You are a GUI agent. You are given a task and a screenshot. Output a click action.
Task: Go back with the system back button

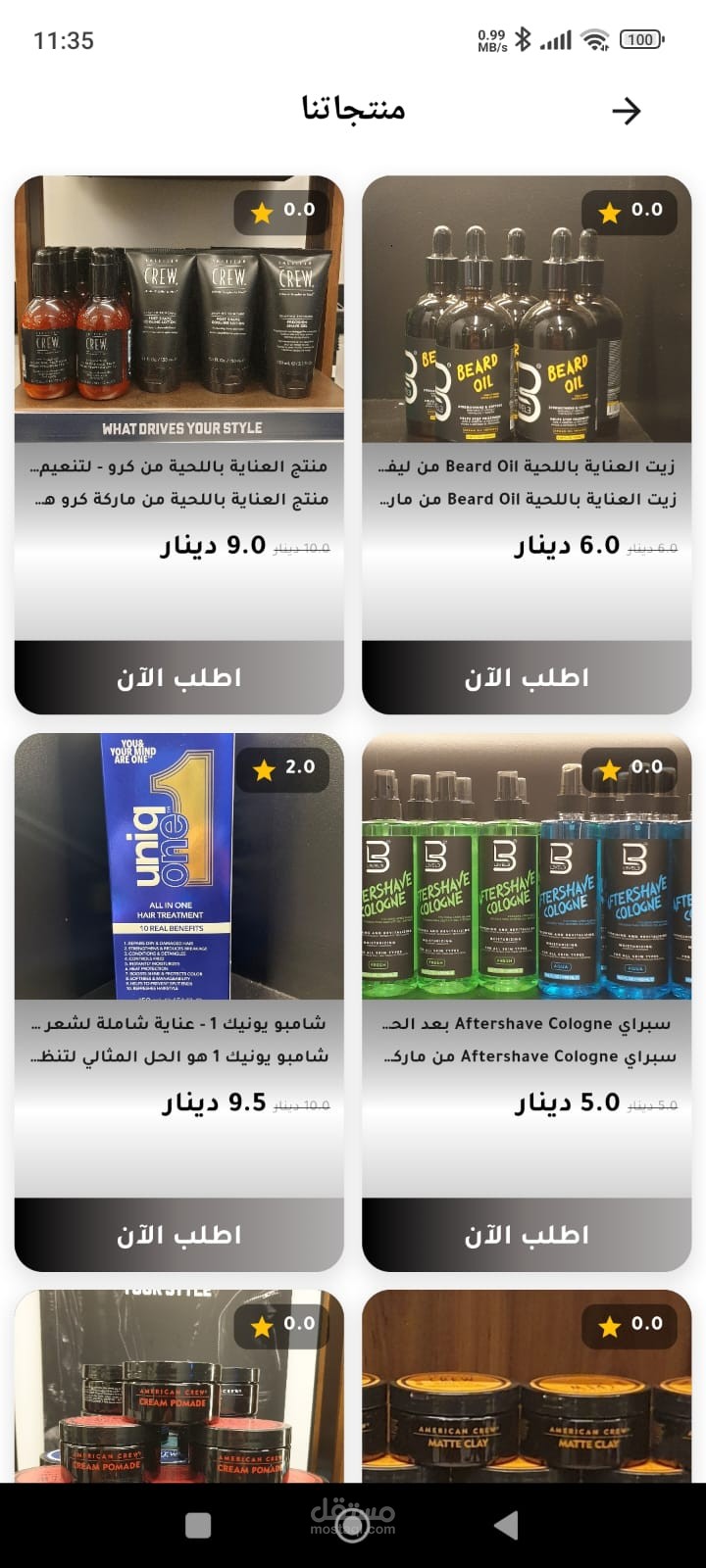506,1525
